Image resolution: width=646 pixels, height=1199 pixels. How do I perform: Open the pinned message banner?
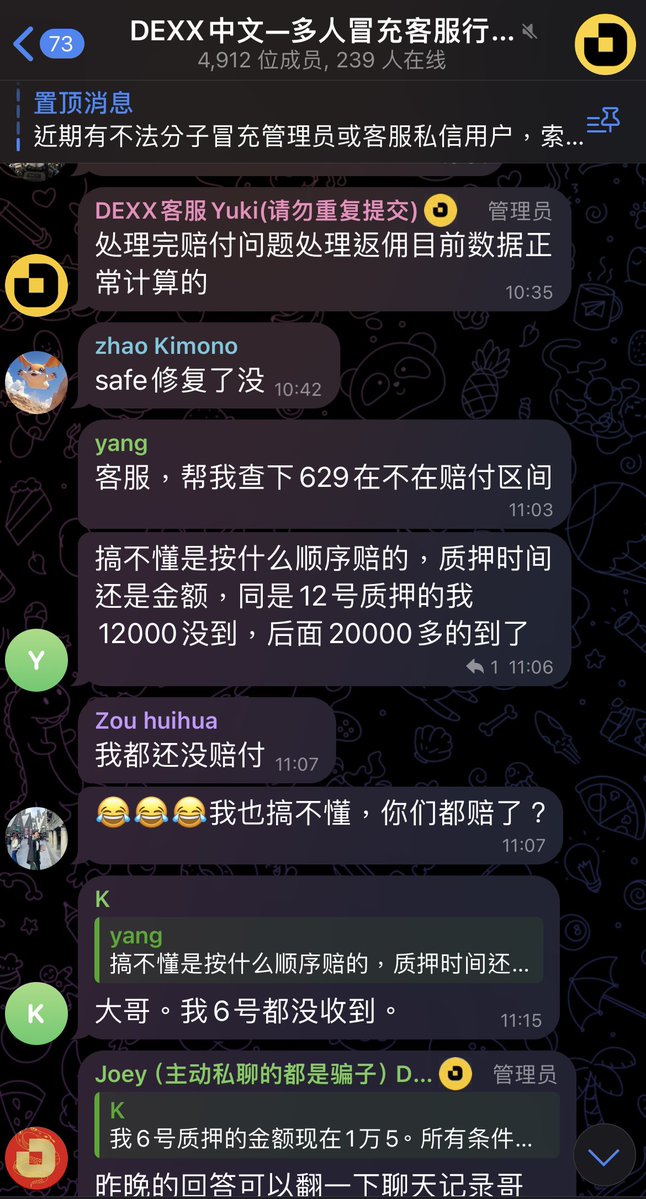point(306,120)
